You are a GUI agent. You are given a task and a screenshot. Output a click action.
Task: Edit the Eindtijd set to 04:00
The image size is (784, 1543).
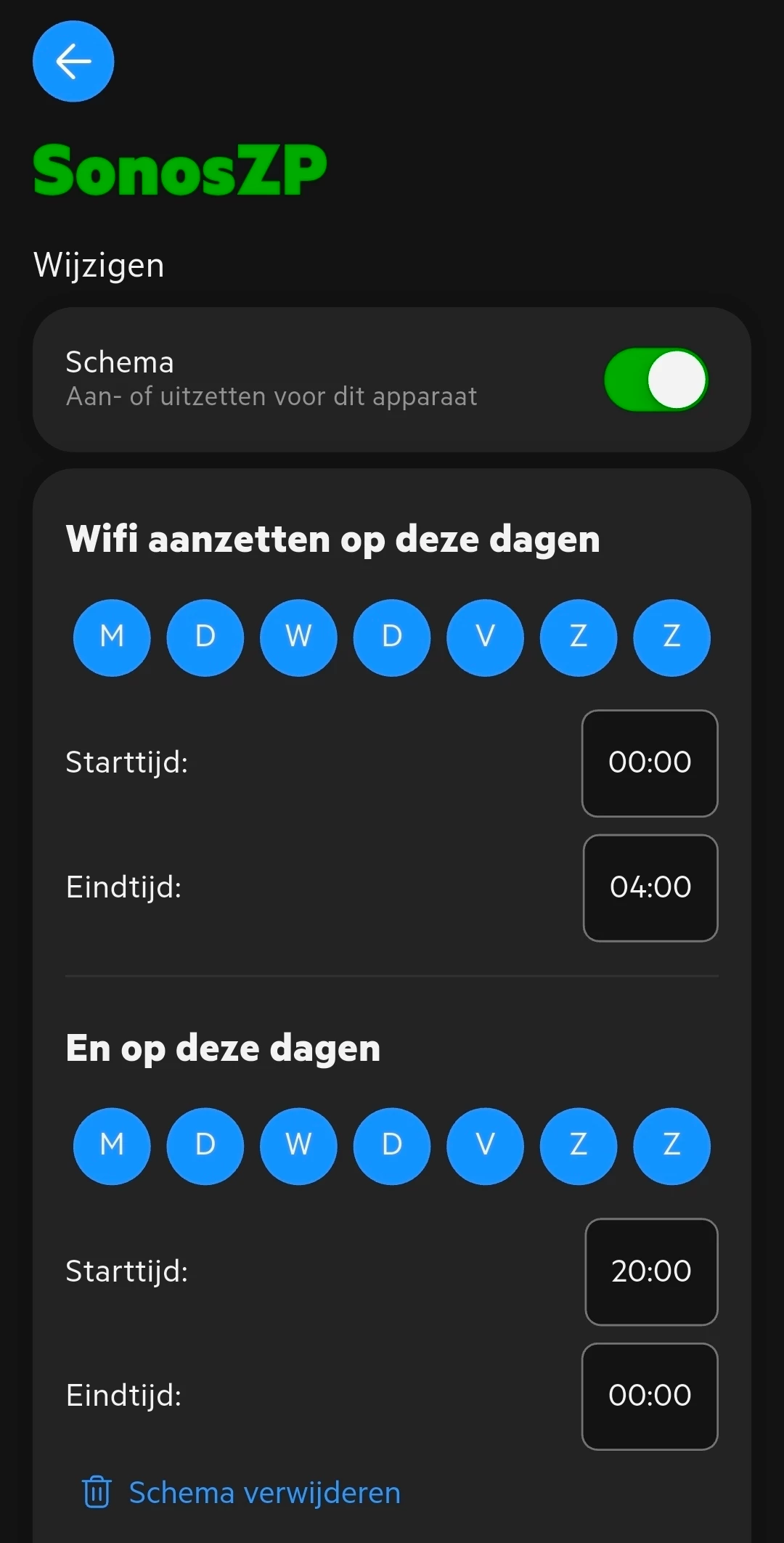650,887
